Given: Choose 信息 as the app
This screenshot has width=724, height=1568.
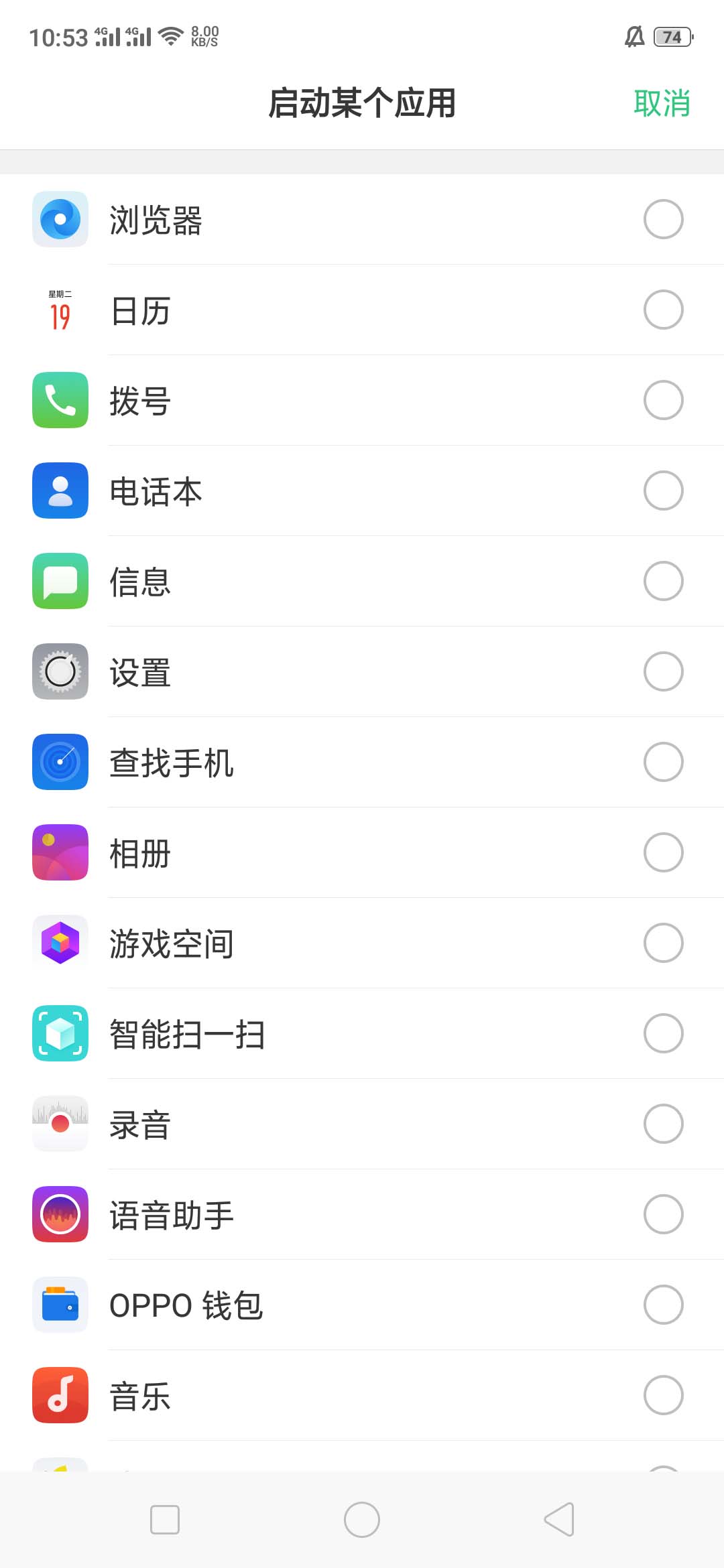Looking at the screenshot, I should pyautogui.click(x=663, y=581).
